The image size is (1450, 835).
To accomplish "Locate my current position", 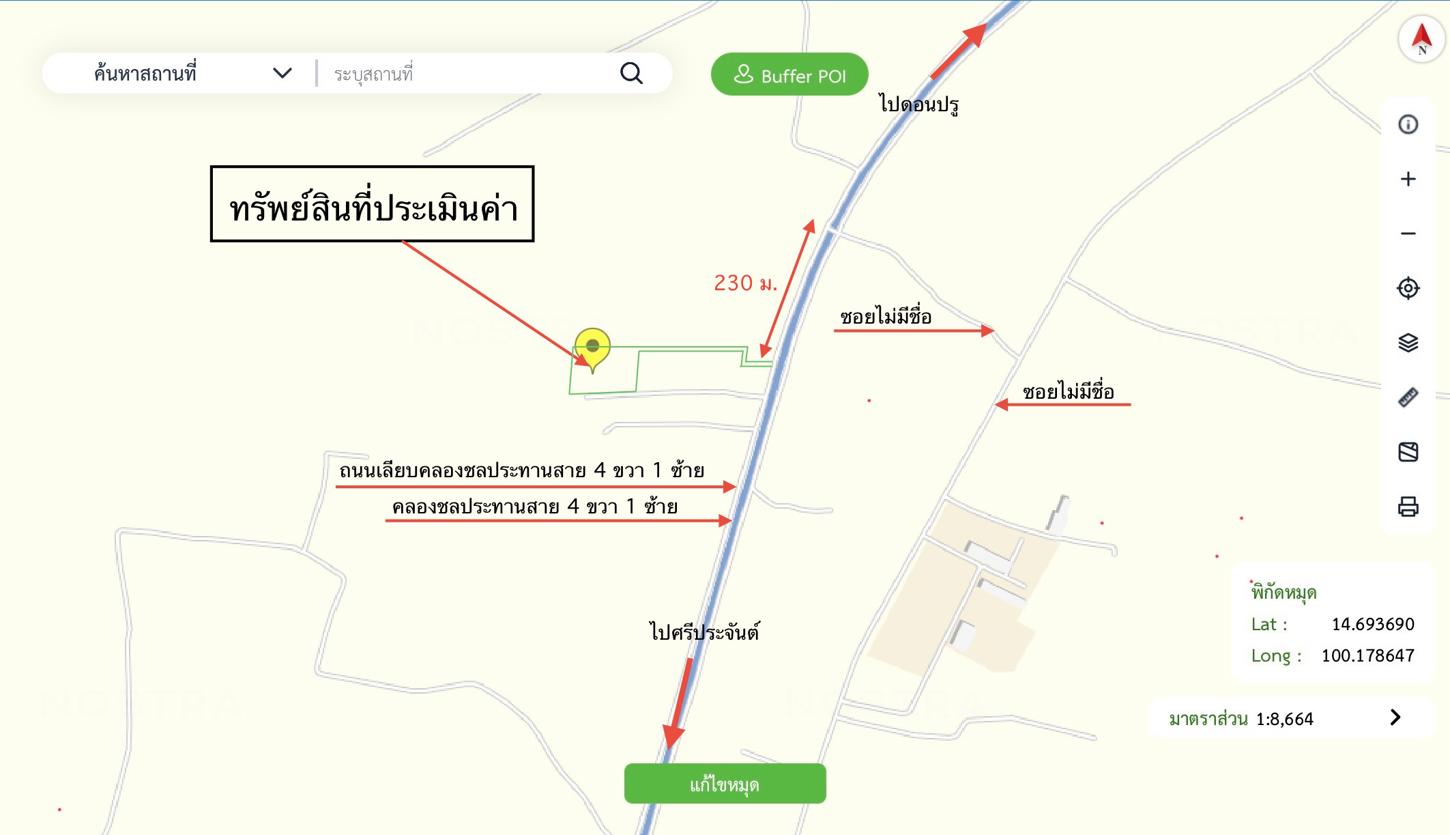I will tap(1408, 288).
